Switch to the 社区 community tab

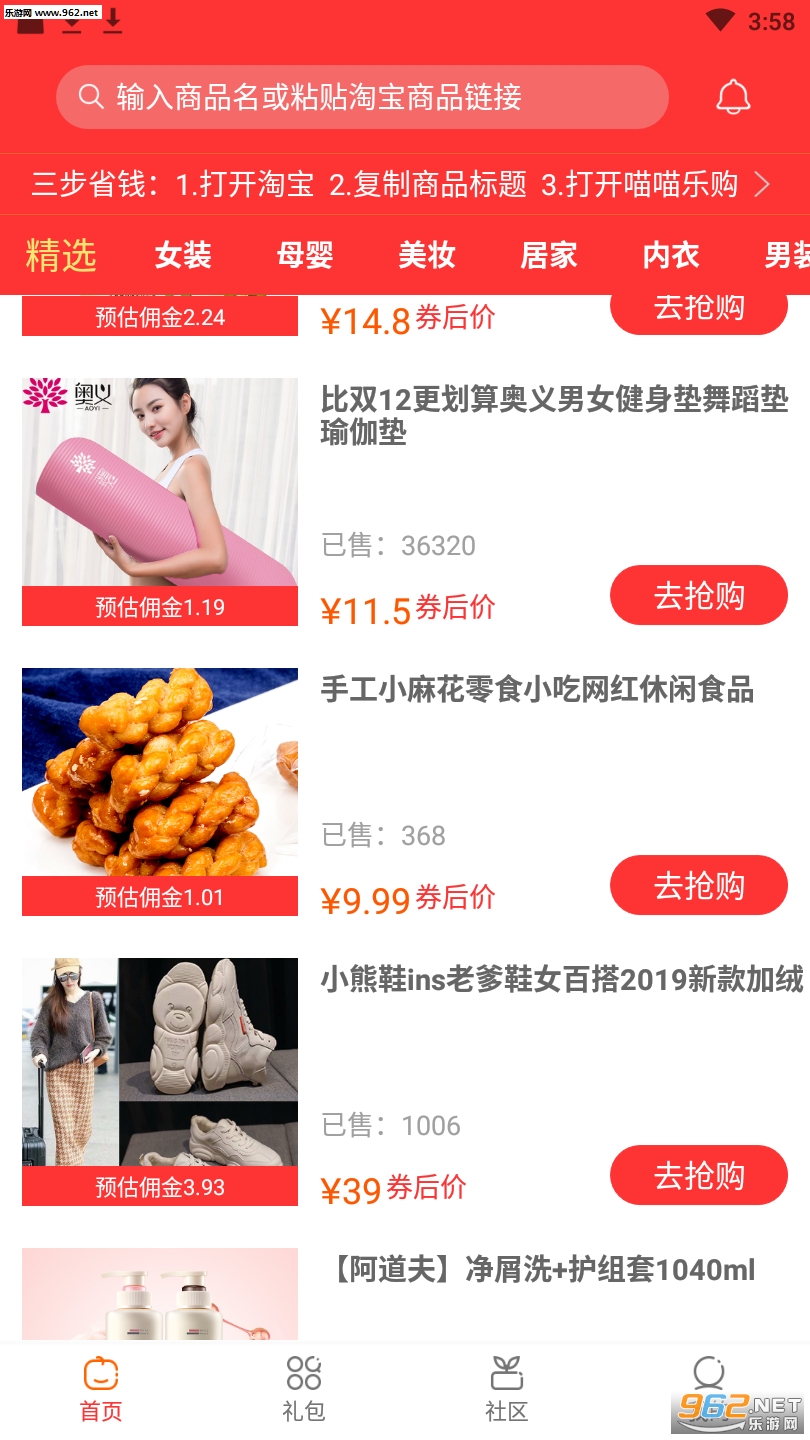[x=507, y=1389]
